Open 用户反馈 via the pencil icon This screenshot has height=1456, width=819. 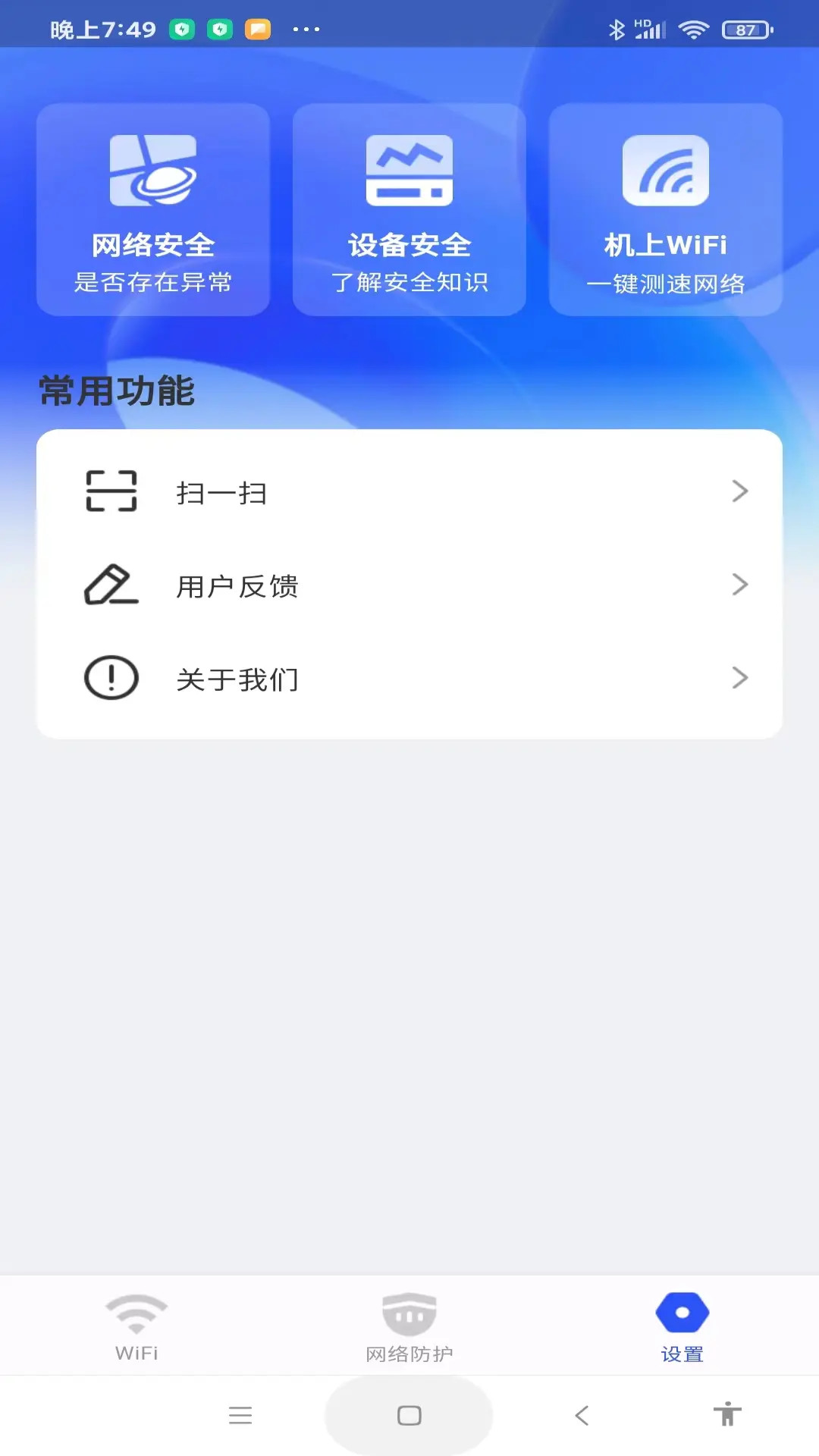pos(111,585)
